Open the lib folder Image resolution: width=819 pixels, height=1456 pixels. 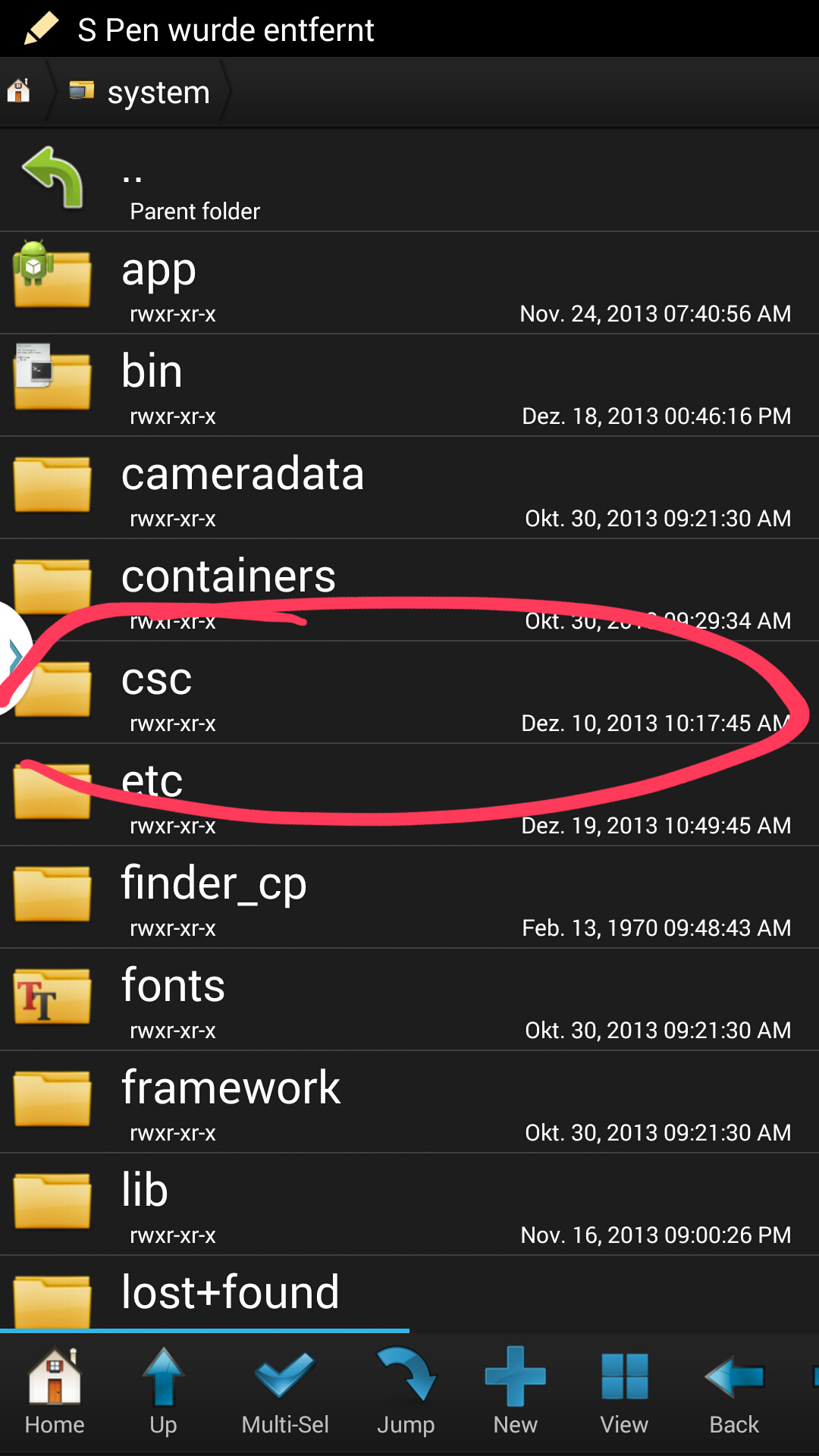409,1204
